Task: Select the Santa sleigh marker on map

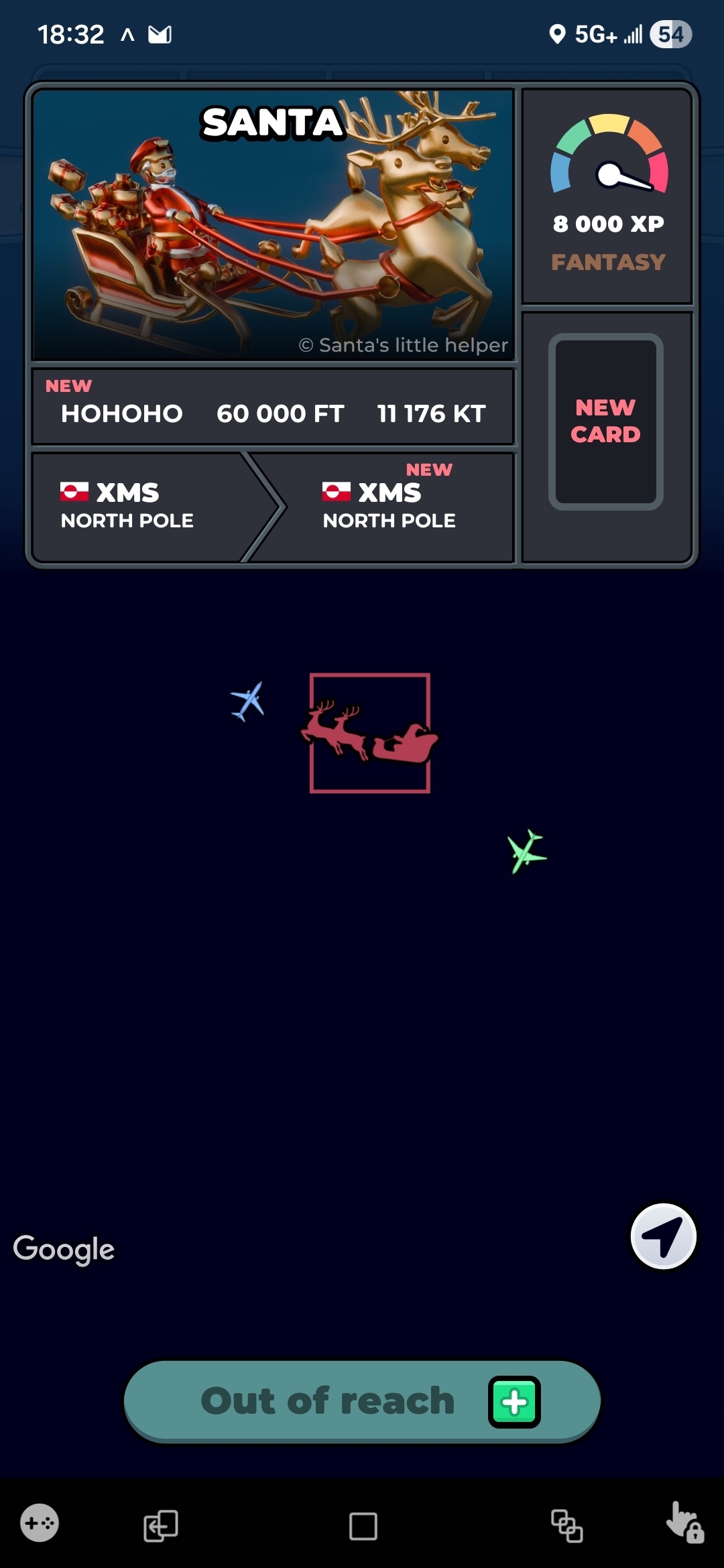Action: 369,734
